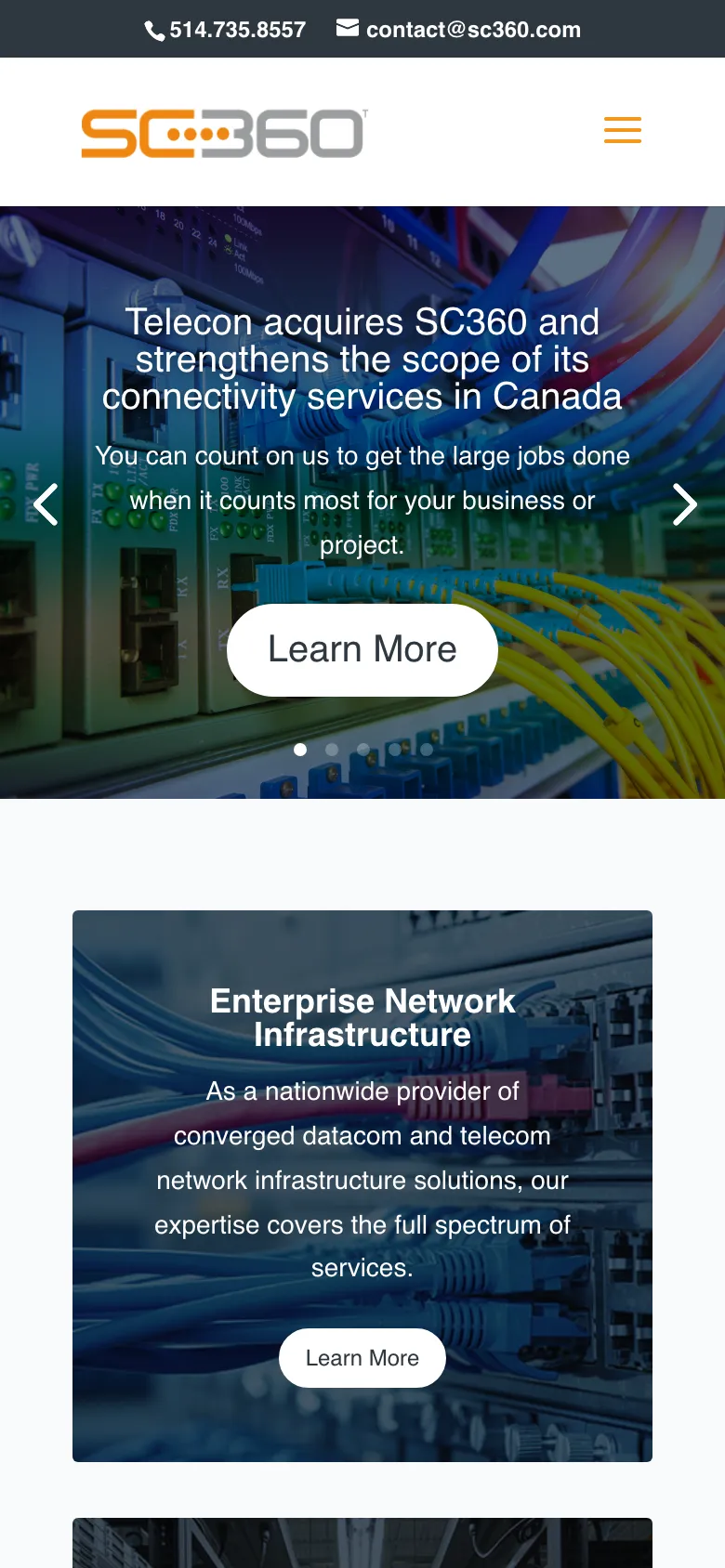Select the third slide indicator dot
Image resolution: width=725 pixels, height=1568 pixels.
(363, 750)
